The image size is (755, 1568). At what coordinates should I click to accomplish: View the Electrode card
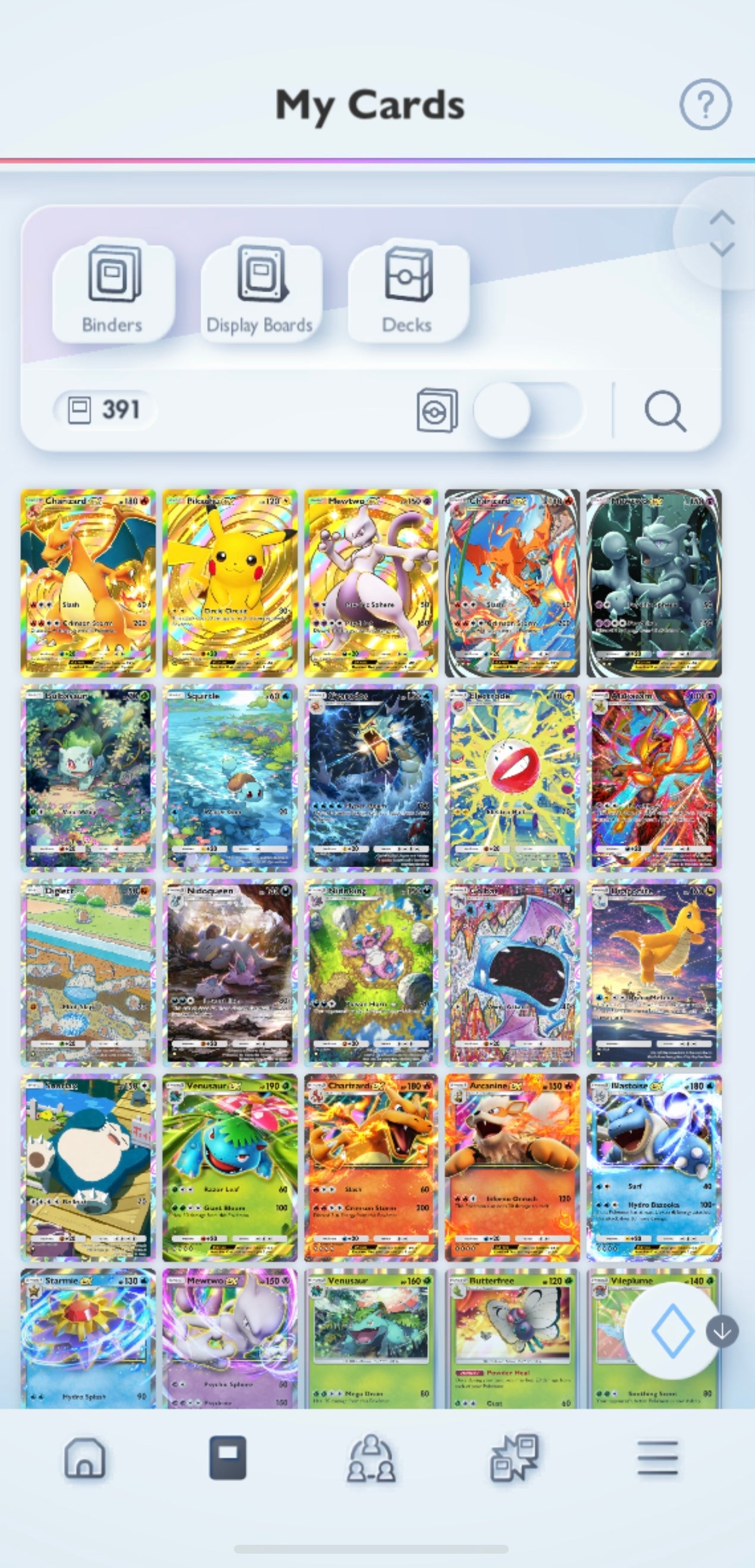coord(512,777)
